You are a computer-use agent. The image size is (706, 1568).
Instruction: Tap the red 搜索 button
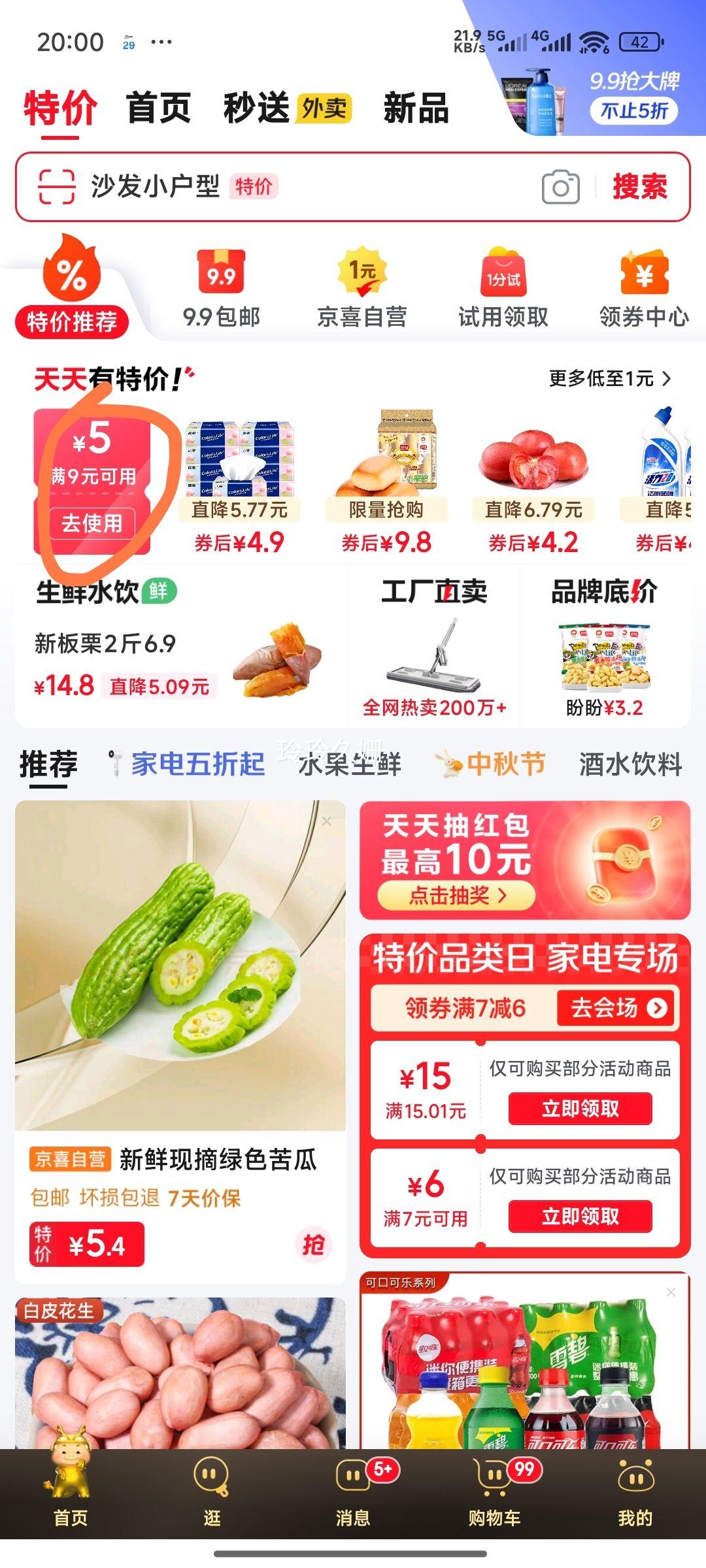click(x=639, y=187)
